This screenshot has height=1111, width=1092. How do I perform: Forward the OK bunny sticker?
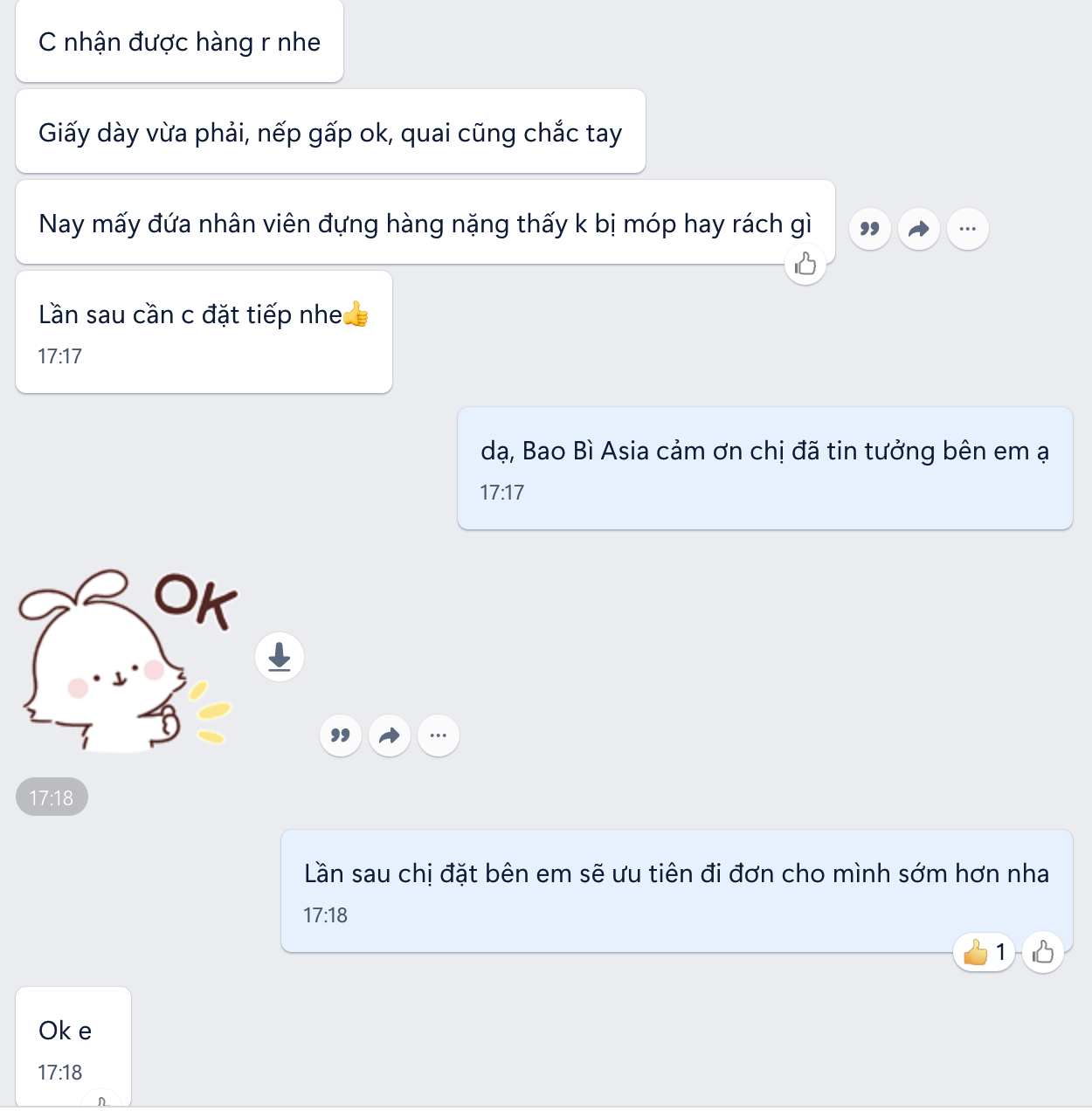tap(390, 735)
